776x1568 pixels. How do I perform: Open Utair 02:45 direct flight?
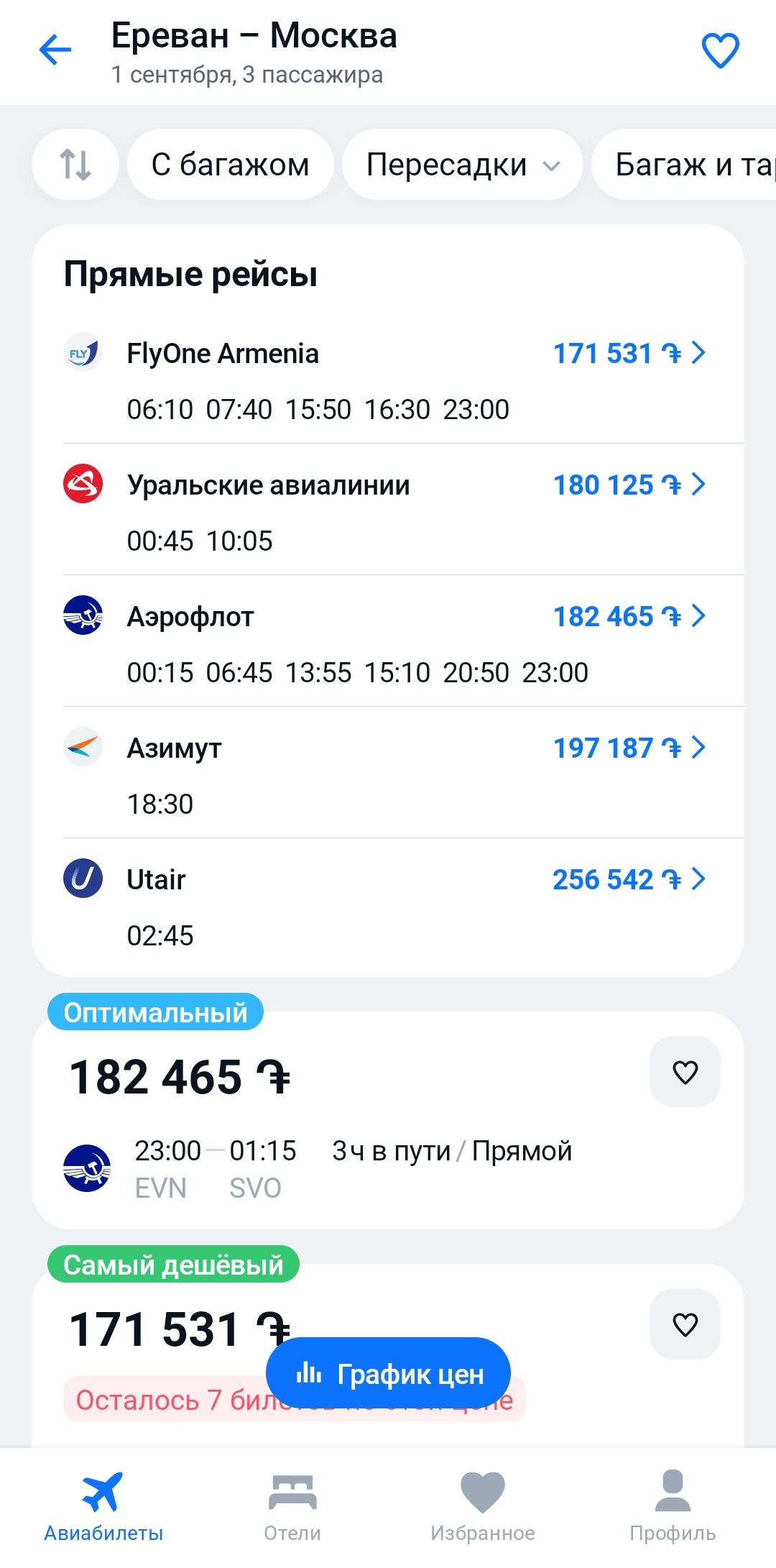click(388, 905)
